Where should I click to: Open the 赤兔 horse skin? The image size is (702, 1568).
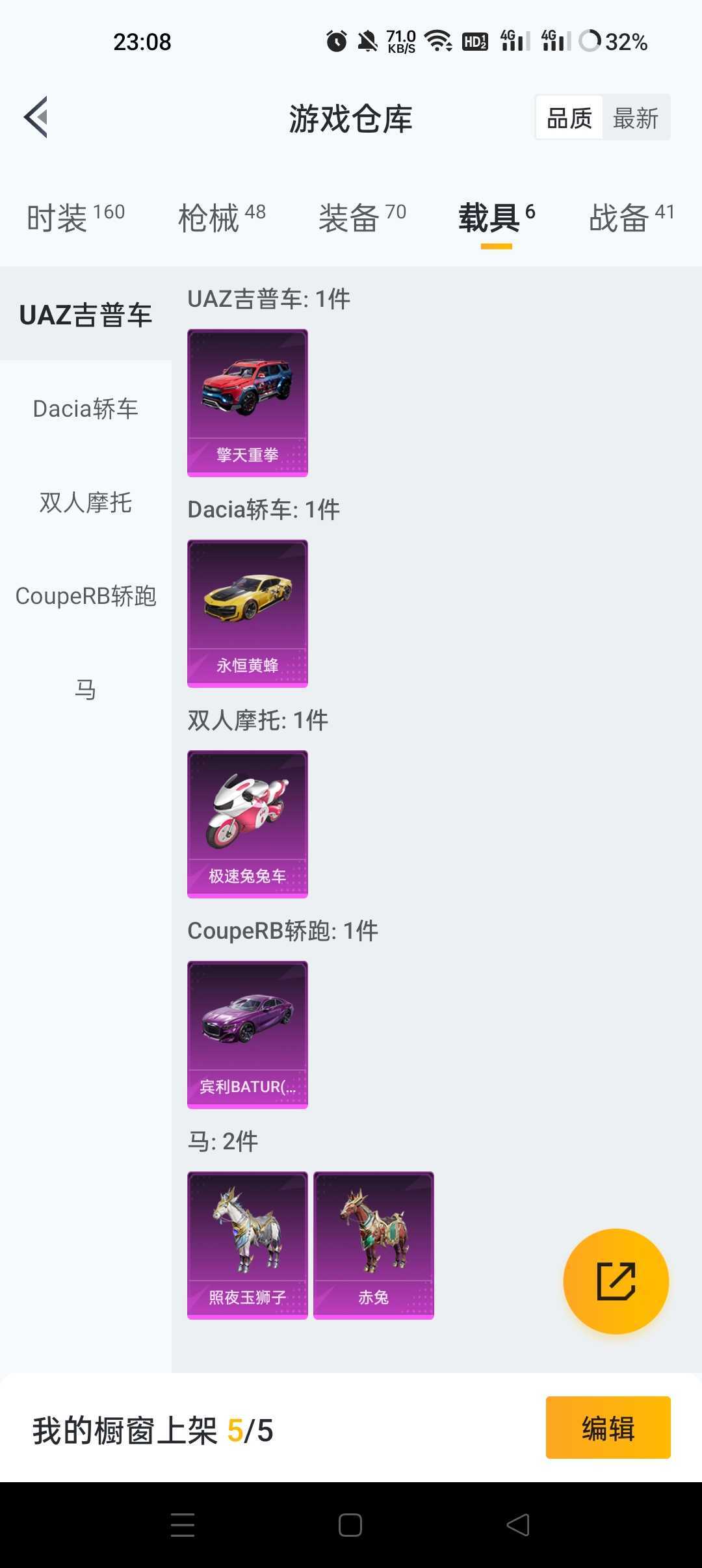click(374, 1245)
